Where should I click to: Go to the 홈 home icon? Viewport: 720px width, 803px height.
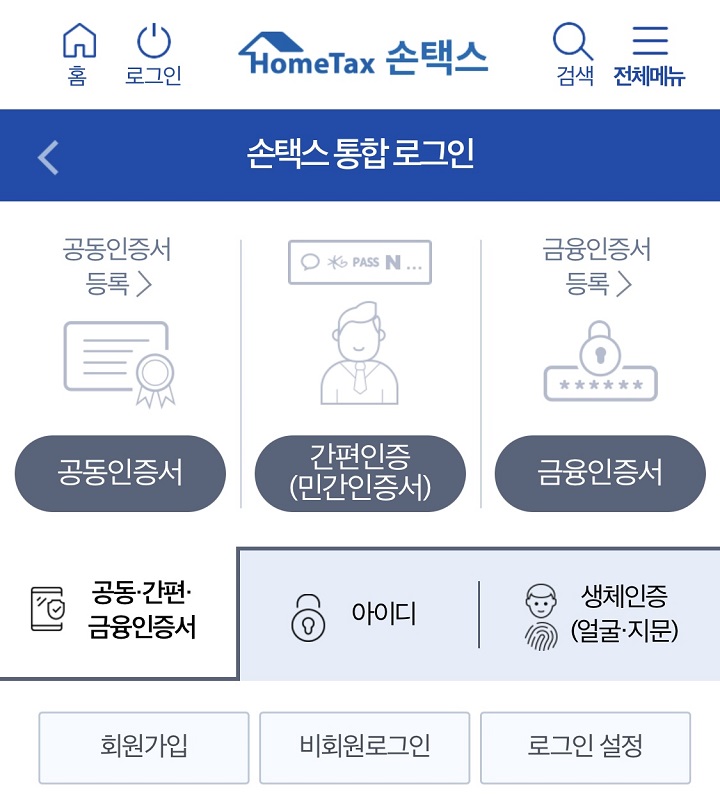(78, 53)
